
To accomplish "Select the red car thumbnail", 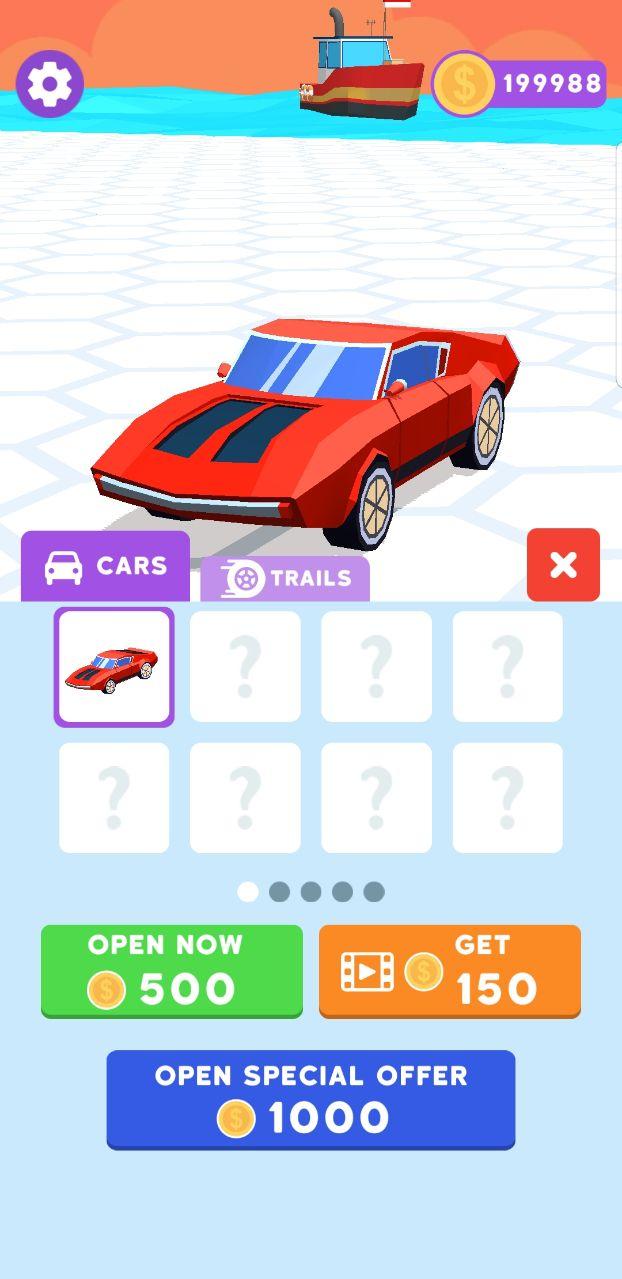I will [x=114, y=667].
